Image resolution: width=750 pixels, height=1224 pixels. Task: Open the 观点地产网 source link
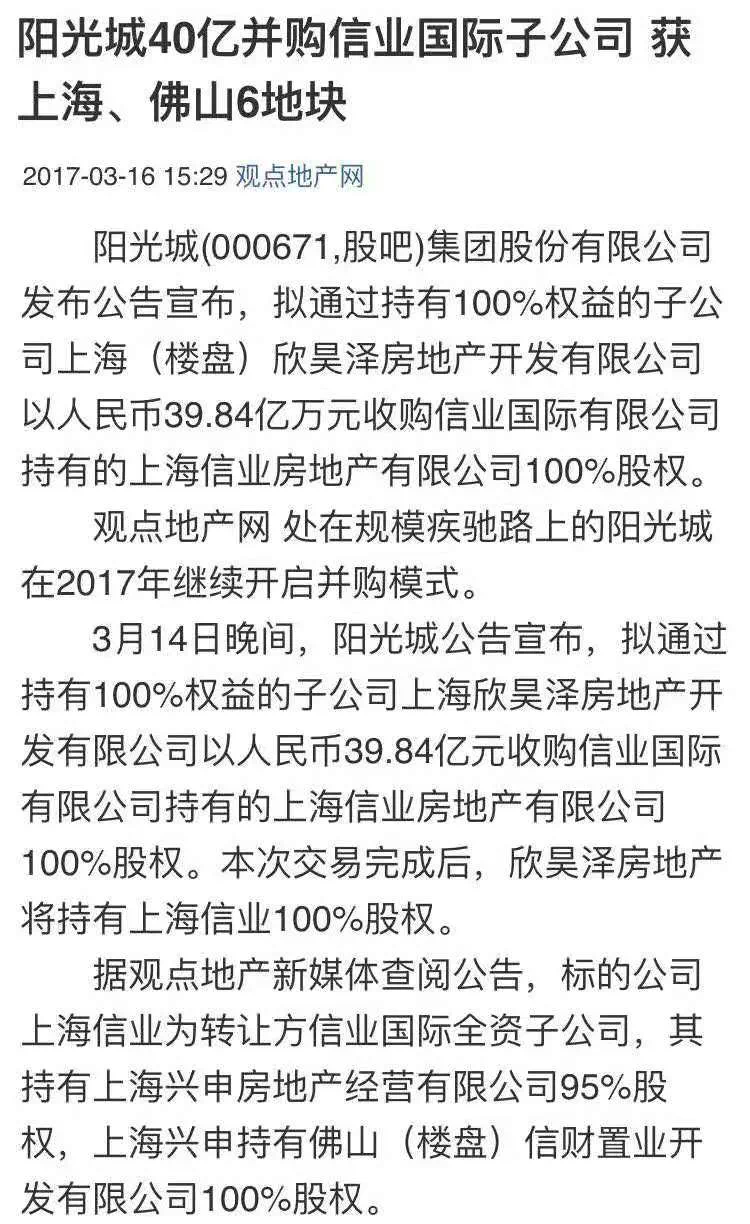[300, 177]
